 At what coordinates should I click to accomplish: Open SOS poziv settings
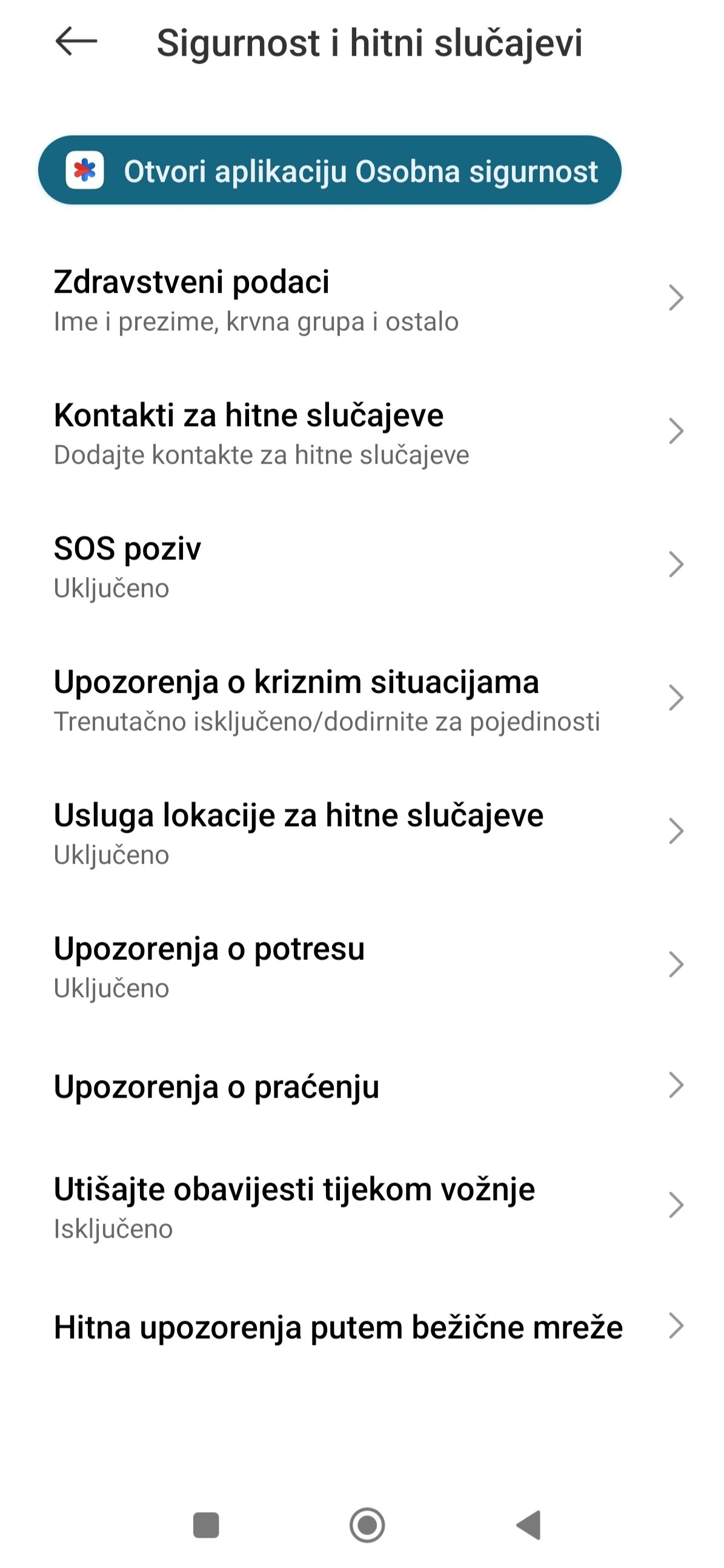pyautogui.click(x=362, y=566)
